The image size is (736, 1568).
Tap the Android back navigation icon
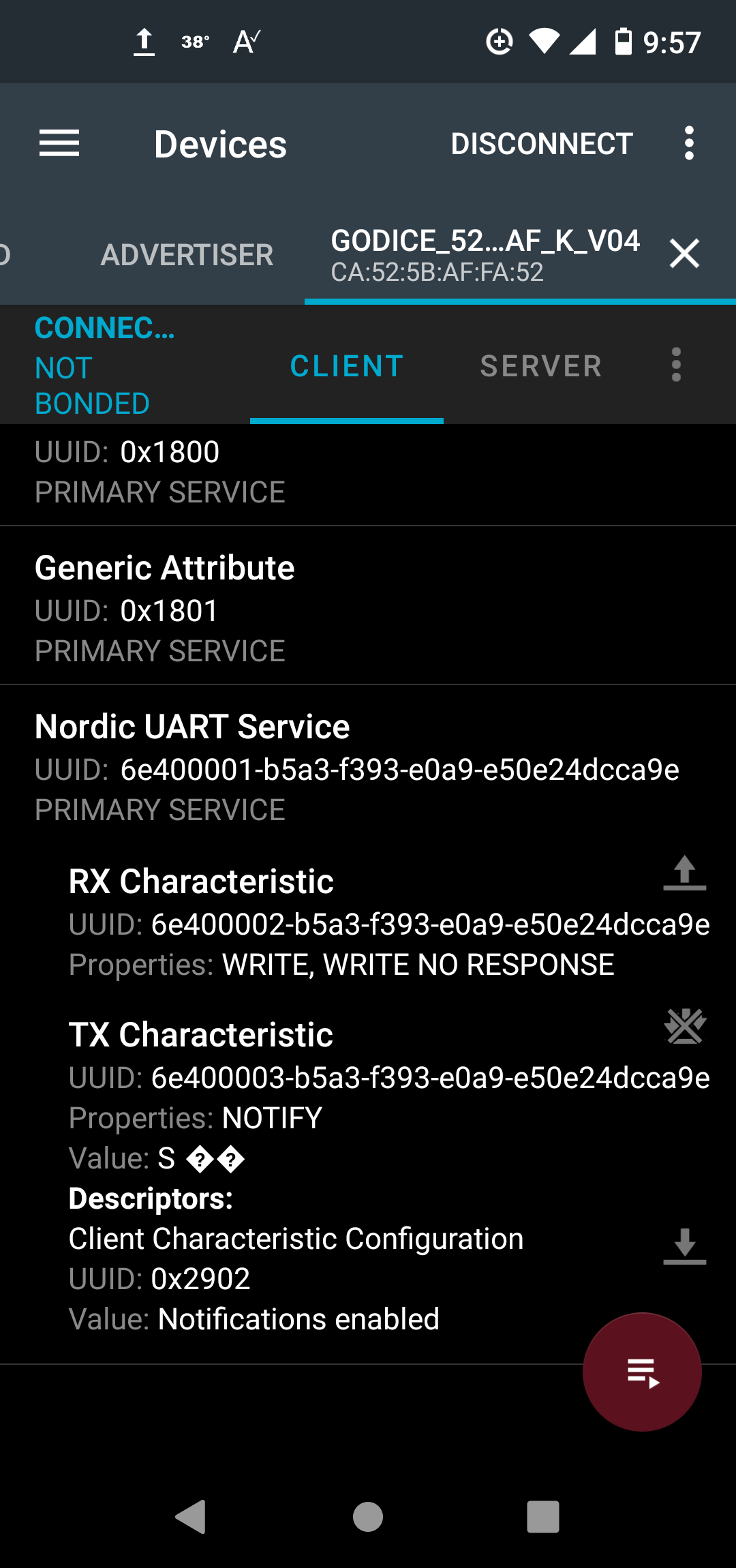(191, 1518)
